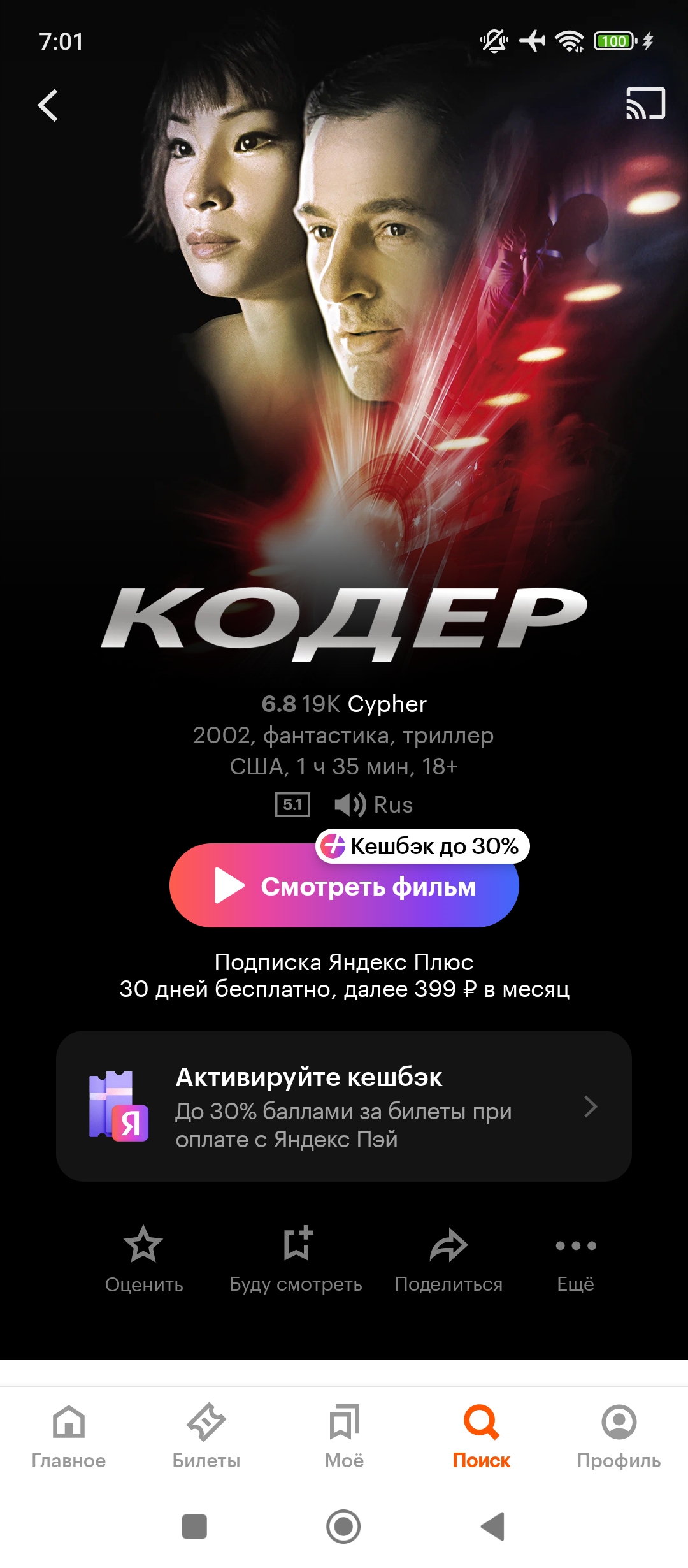
Task: Go back using the top-left arrow
Action: click(x=48, y=105)
